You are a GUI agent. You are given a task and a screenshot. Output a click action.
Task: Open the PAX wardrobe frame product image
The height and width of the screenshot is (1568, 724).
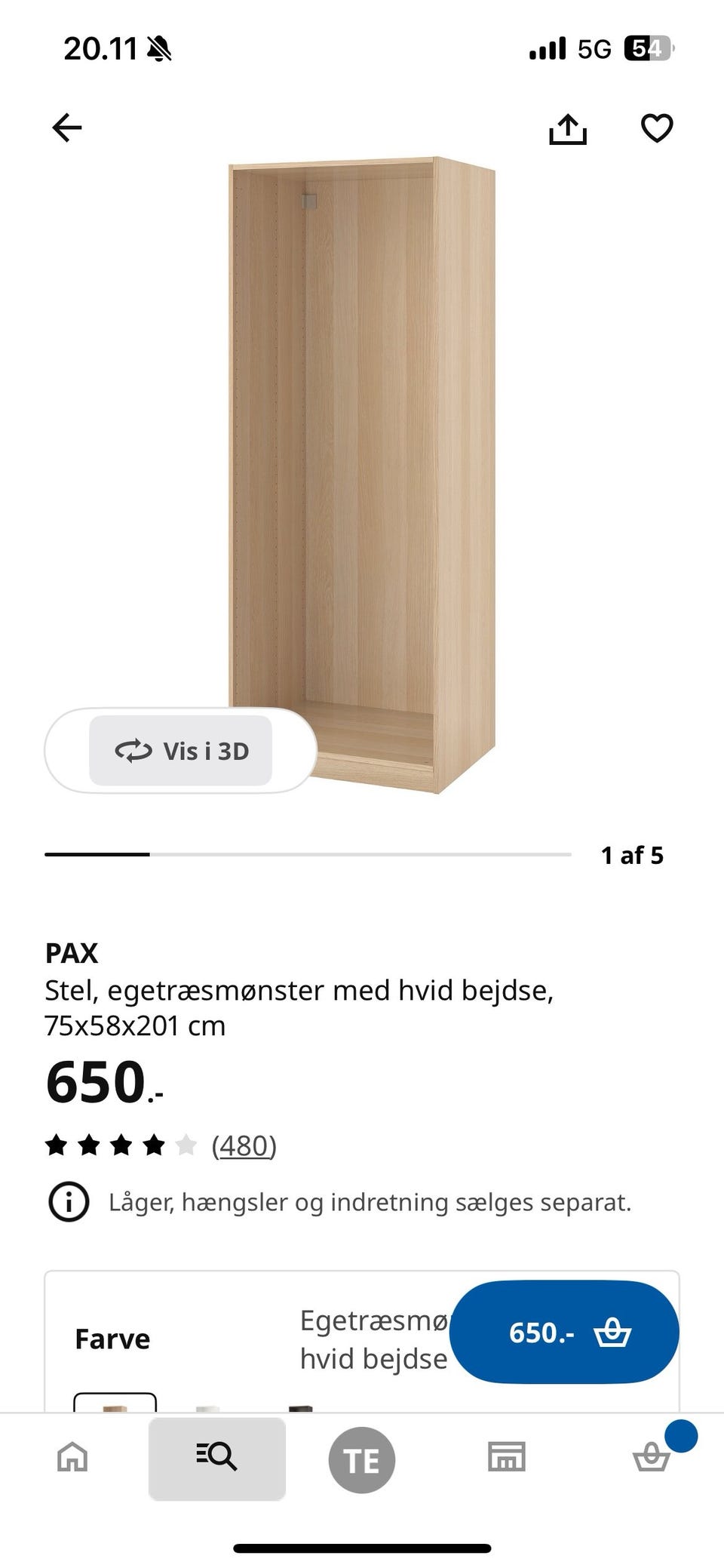[x=362, y=475]
